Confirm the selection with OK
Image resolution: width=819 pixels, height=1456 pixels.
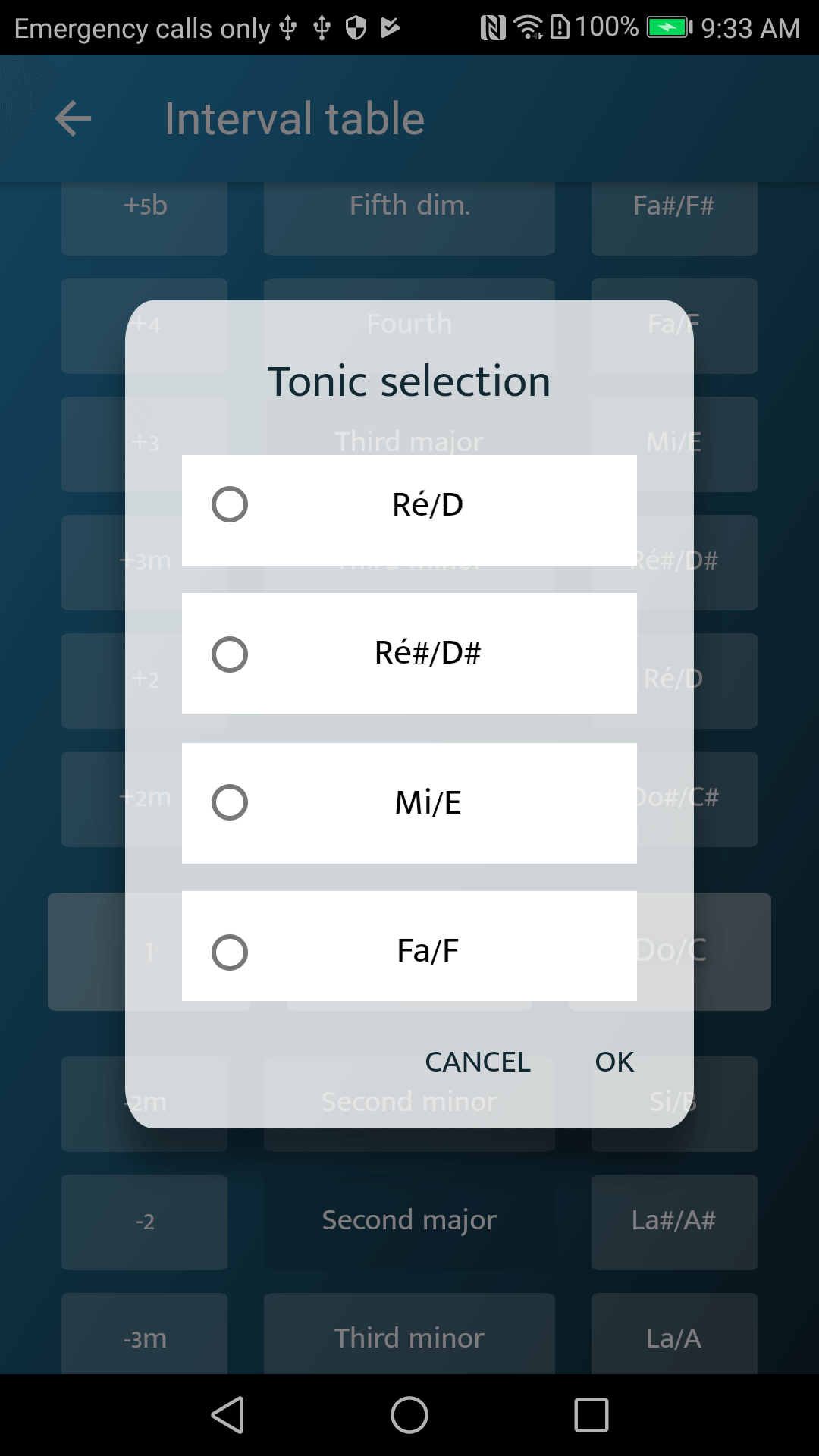click(614, 1062)
